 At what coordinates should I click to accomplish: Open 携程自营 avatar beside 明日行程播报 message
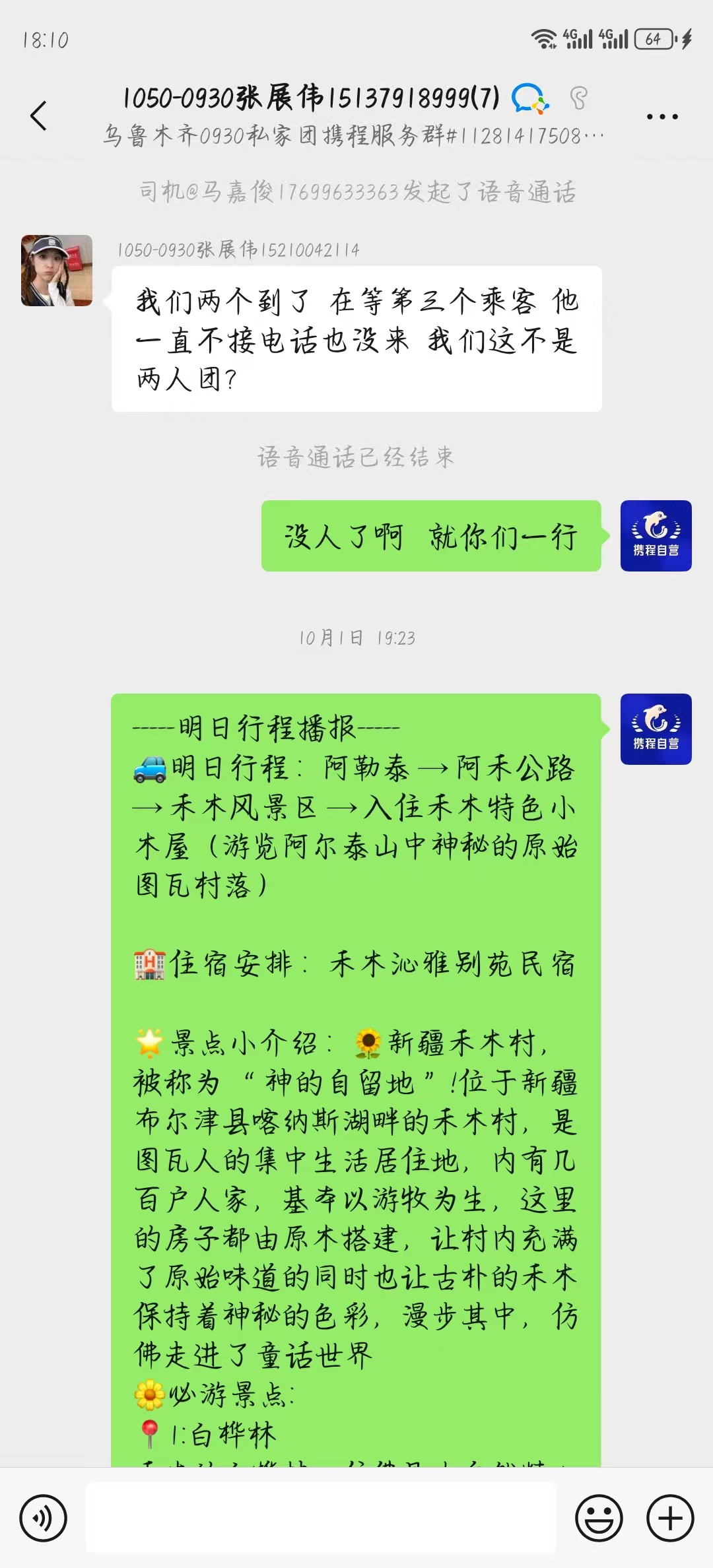coord(656,729)
